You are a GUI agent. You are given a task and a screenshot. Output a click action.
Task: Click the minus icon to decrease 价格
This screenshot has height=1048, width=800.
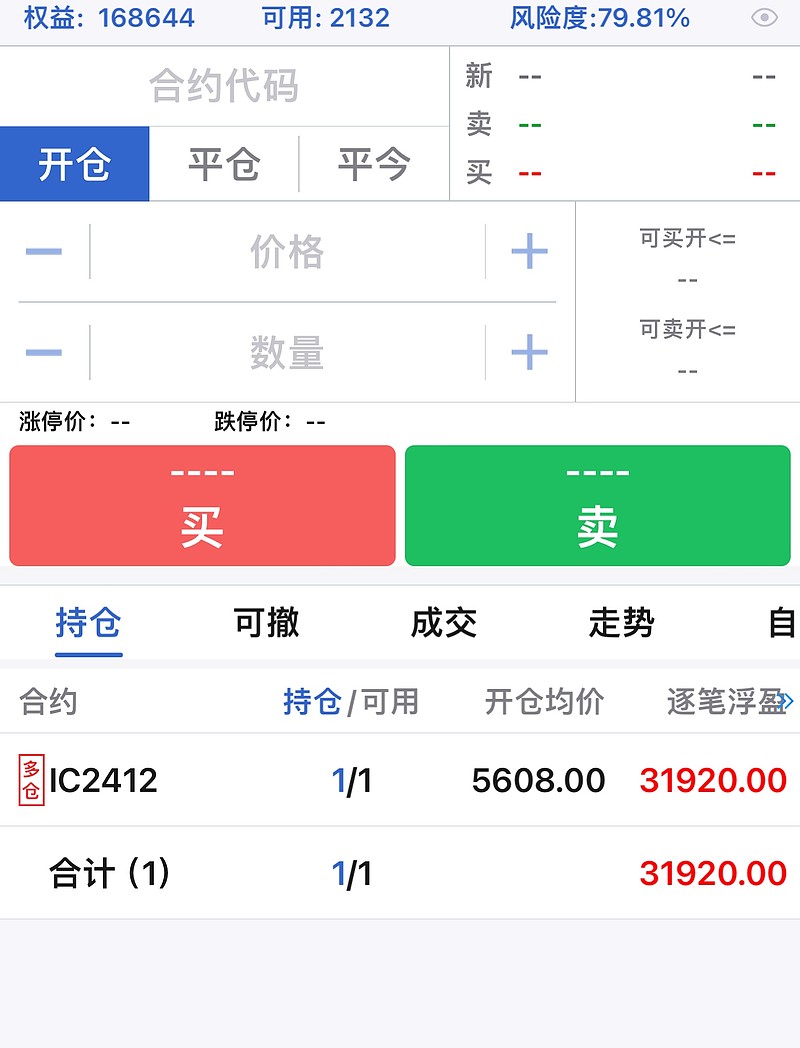42,252
